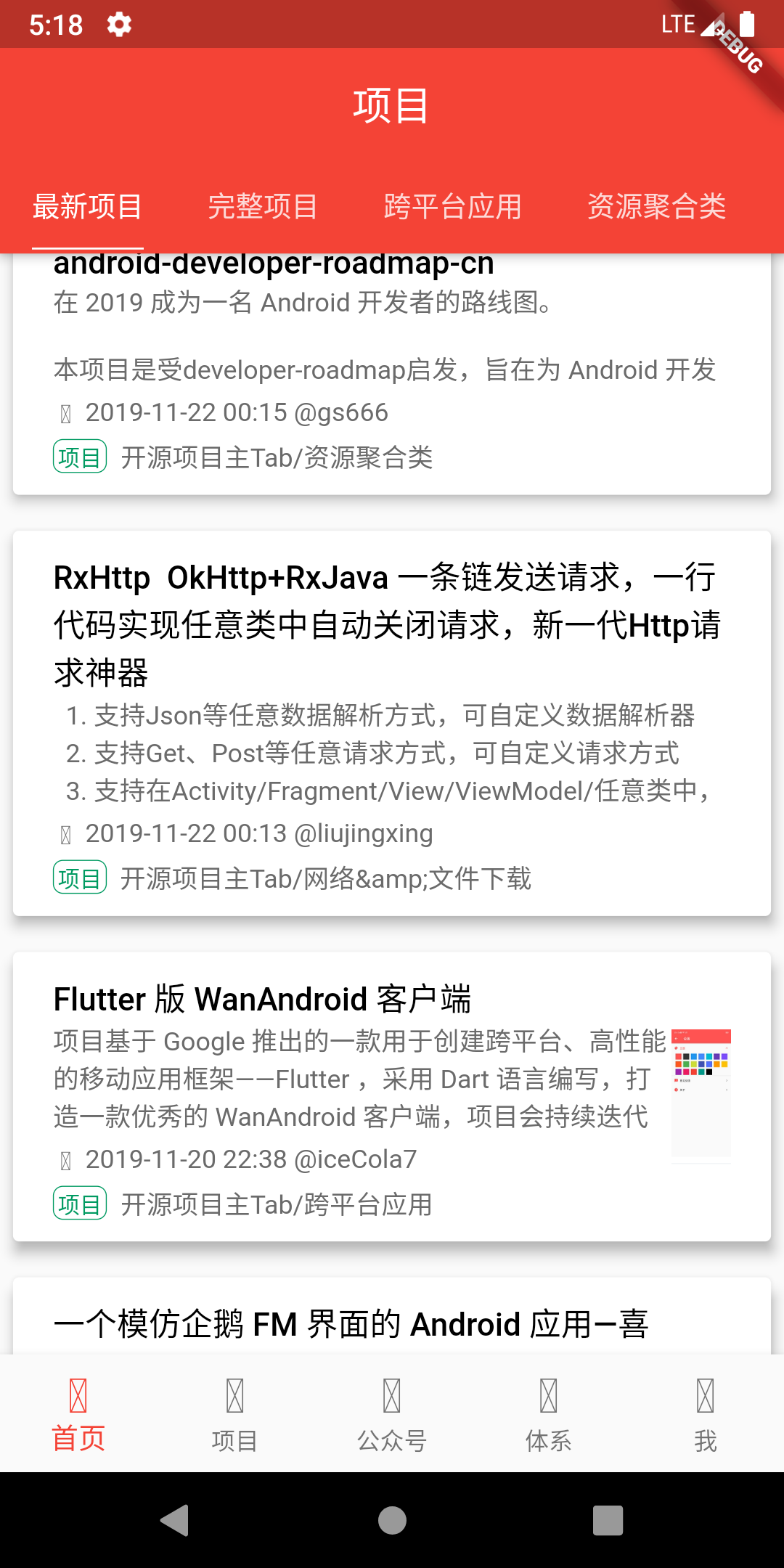Image resolution: width=784 pixels, height=1568 pixels.
Task: Open the 体系 bottom tab
Action: pyautogui.click(x=549, y=1414)
